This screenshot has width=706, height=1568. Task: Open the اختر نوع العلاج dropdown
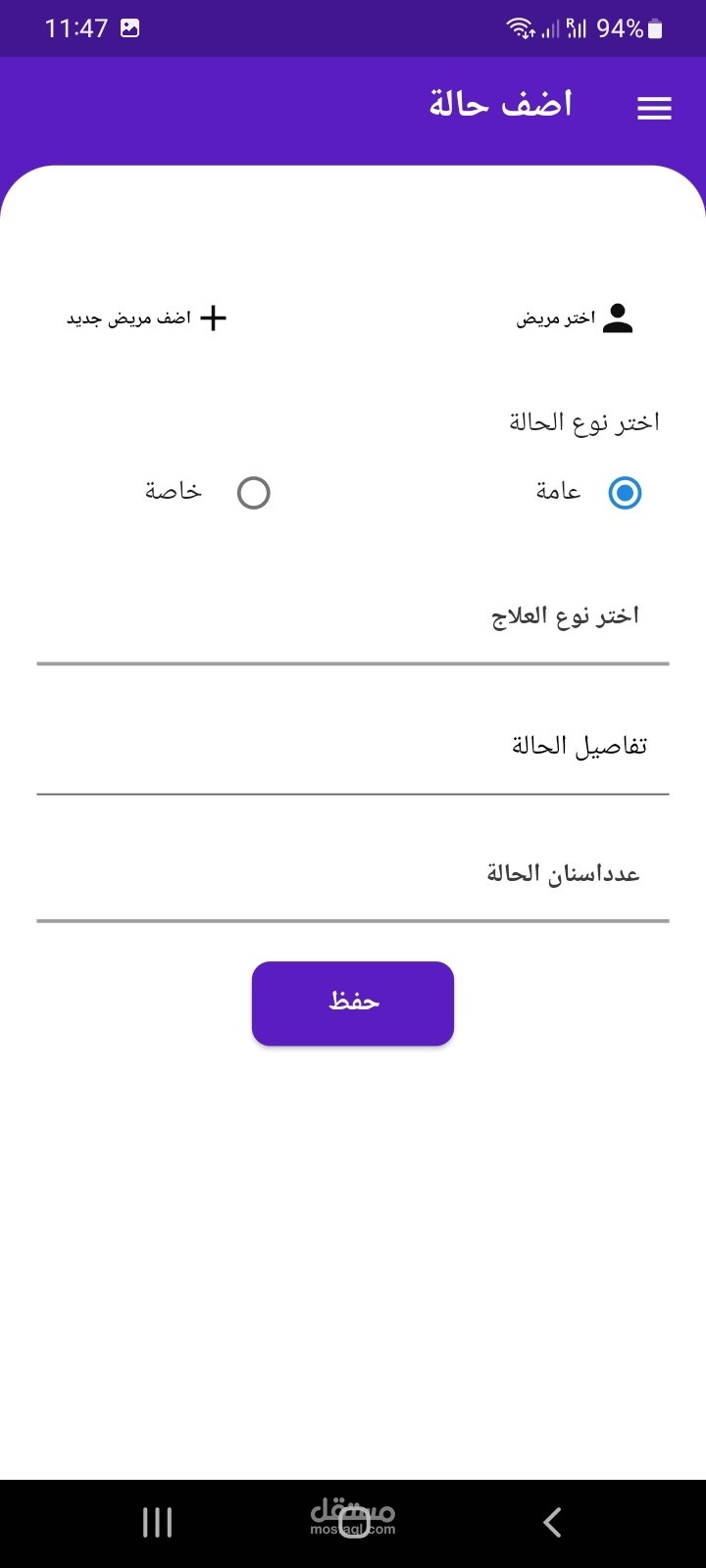(x=353, y=617)
